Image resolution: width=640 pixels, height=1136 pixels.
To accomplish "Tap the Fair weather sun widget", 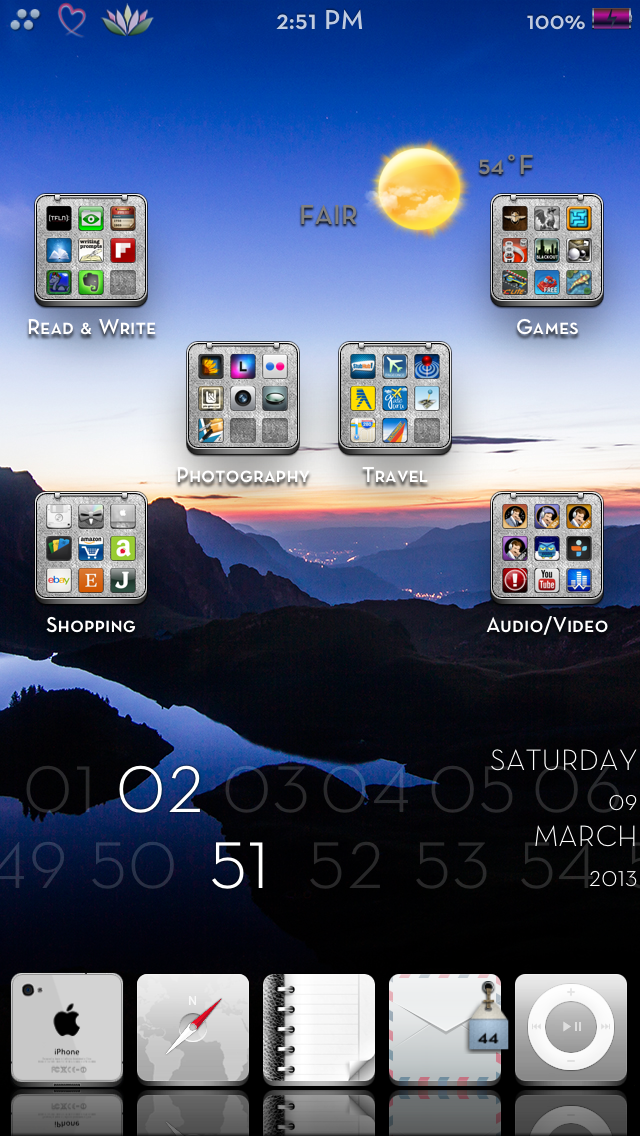I will click(x=418, y=188).
